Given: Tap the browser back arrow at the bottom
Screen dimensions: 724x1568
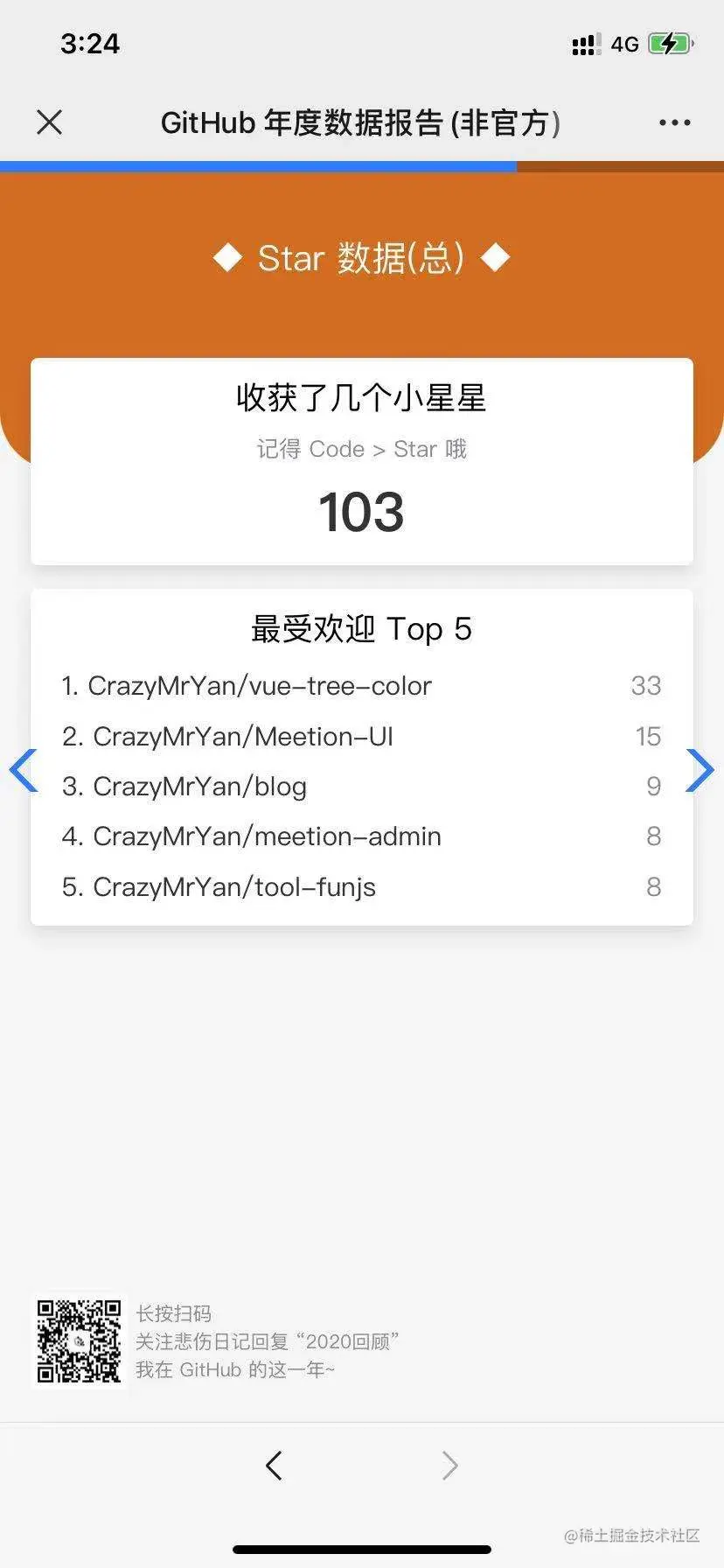Looking at the screenshot, I should pos(275,1465).
